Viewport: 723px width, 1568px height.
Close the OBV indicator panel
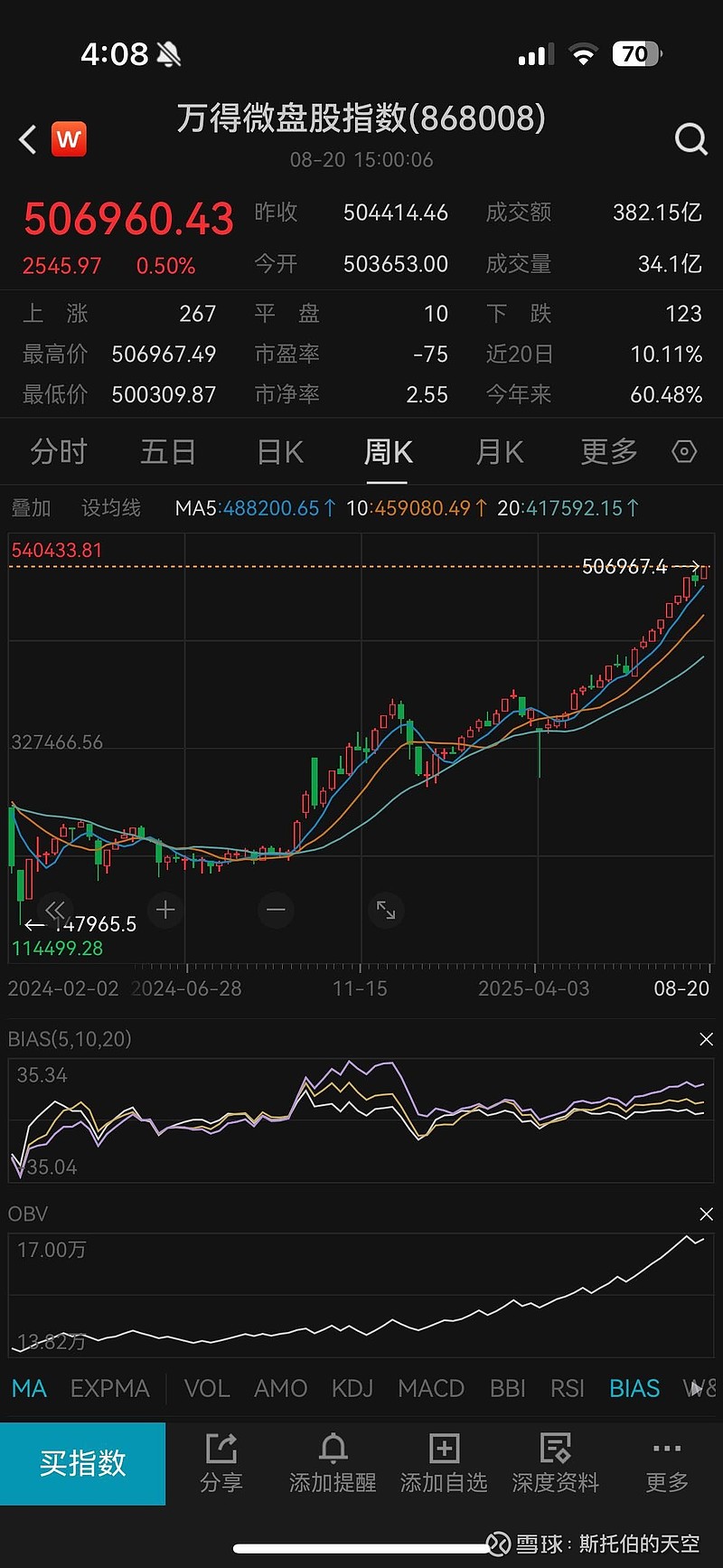706,1214
